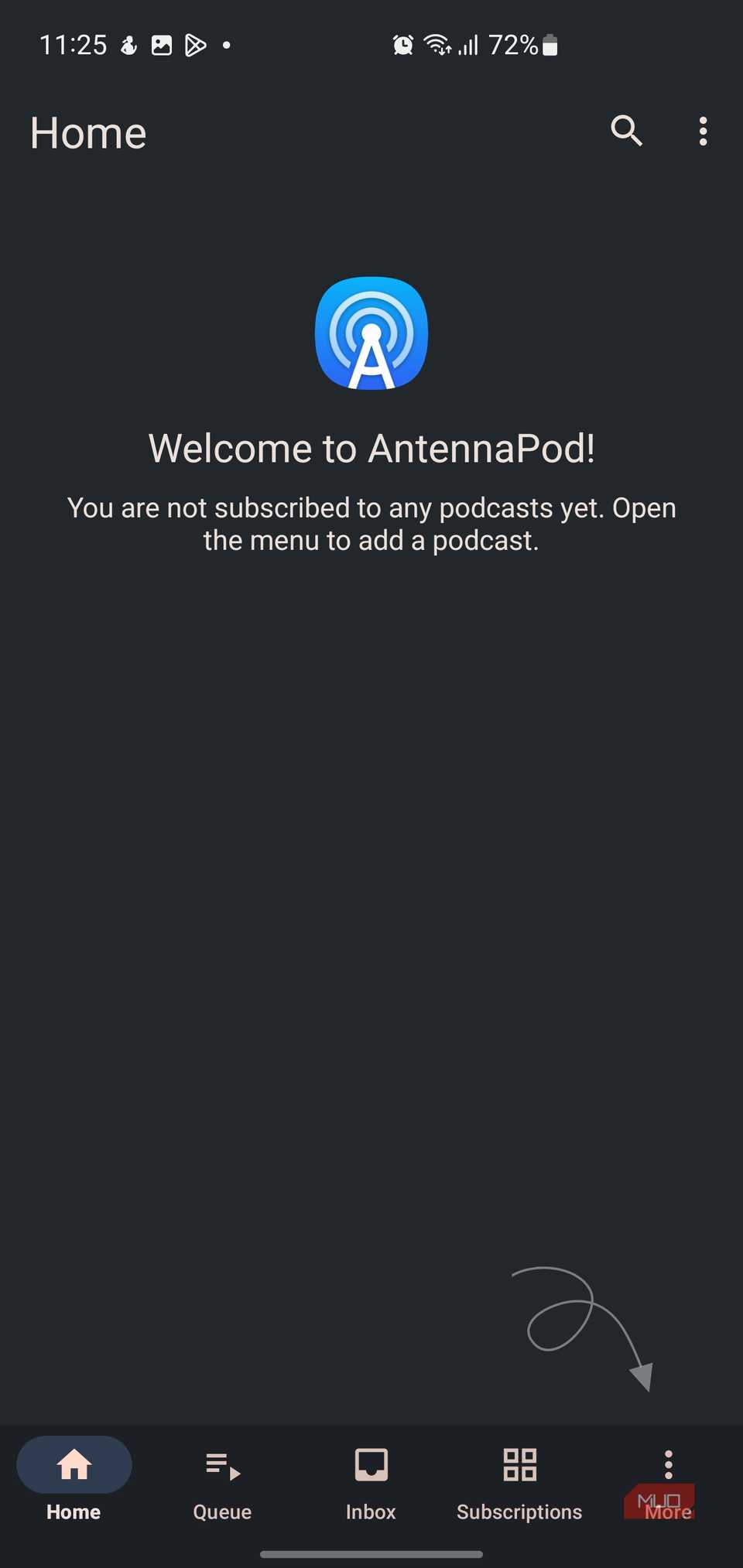Go to the Inbox tab

click(371, 1479)
